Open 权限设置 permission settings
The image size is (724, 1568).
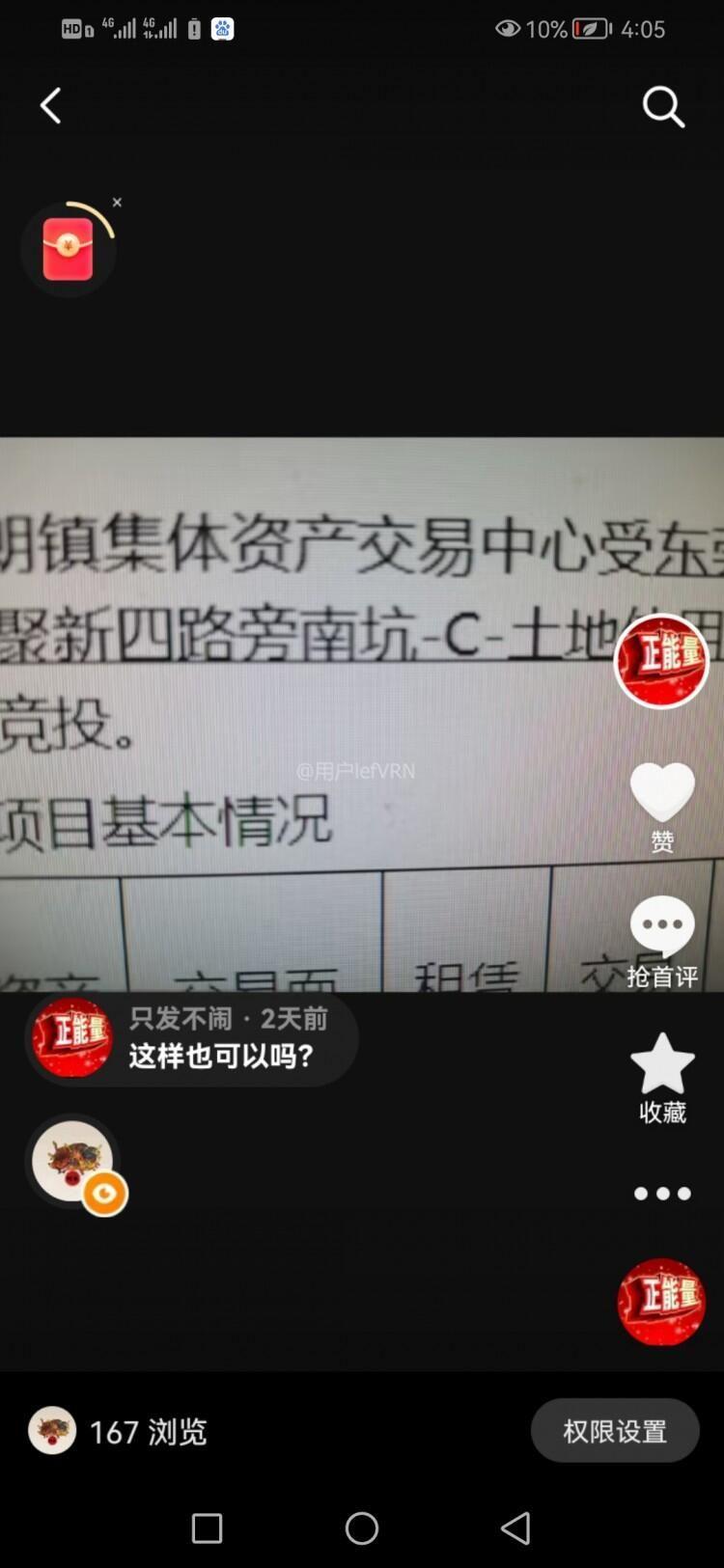615,1430
